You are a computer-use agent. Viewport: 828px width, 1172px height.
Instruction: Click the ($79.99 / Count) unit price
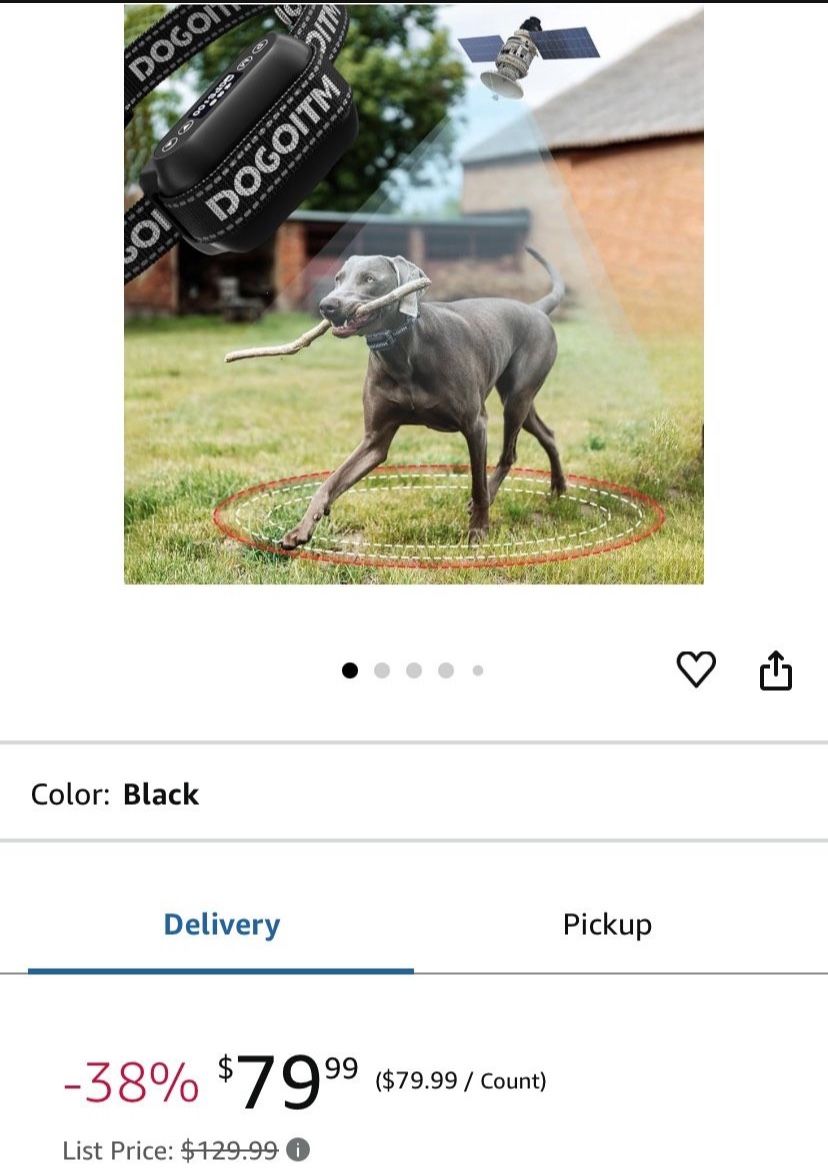[462, 1081]
